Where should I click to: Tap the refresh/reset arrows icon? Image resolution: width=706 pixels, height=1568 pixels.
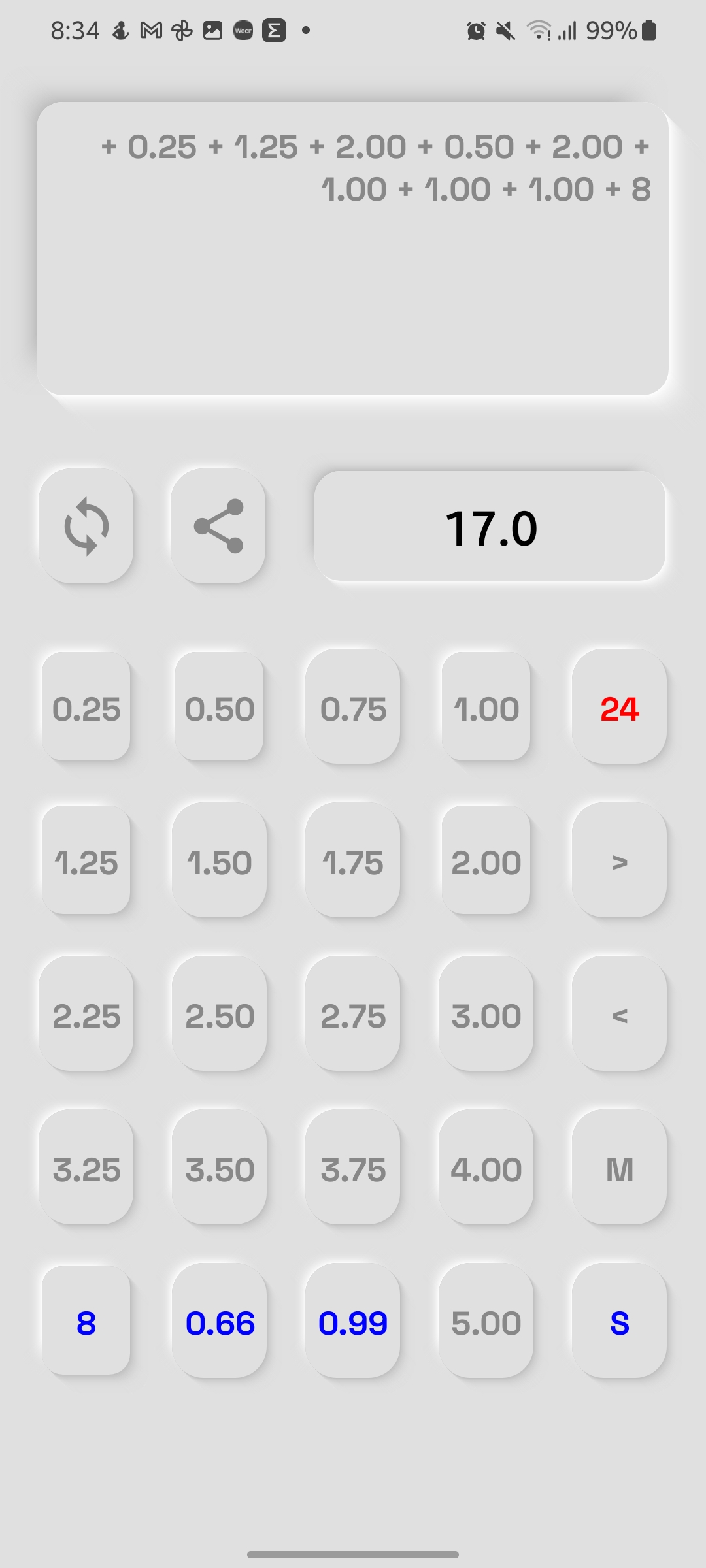pyautogui.click(x=86, y=526)
